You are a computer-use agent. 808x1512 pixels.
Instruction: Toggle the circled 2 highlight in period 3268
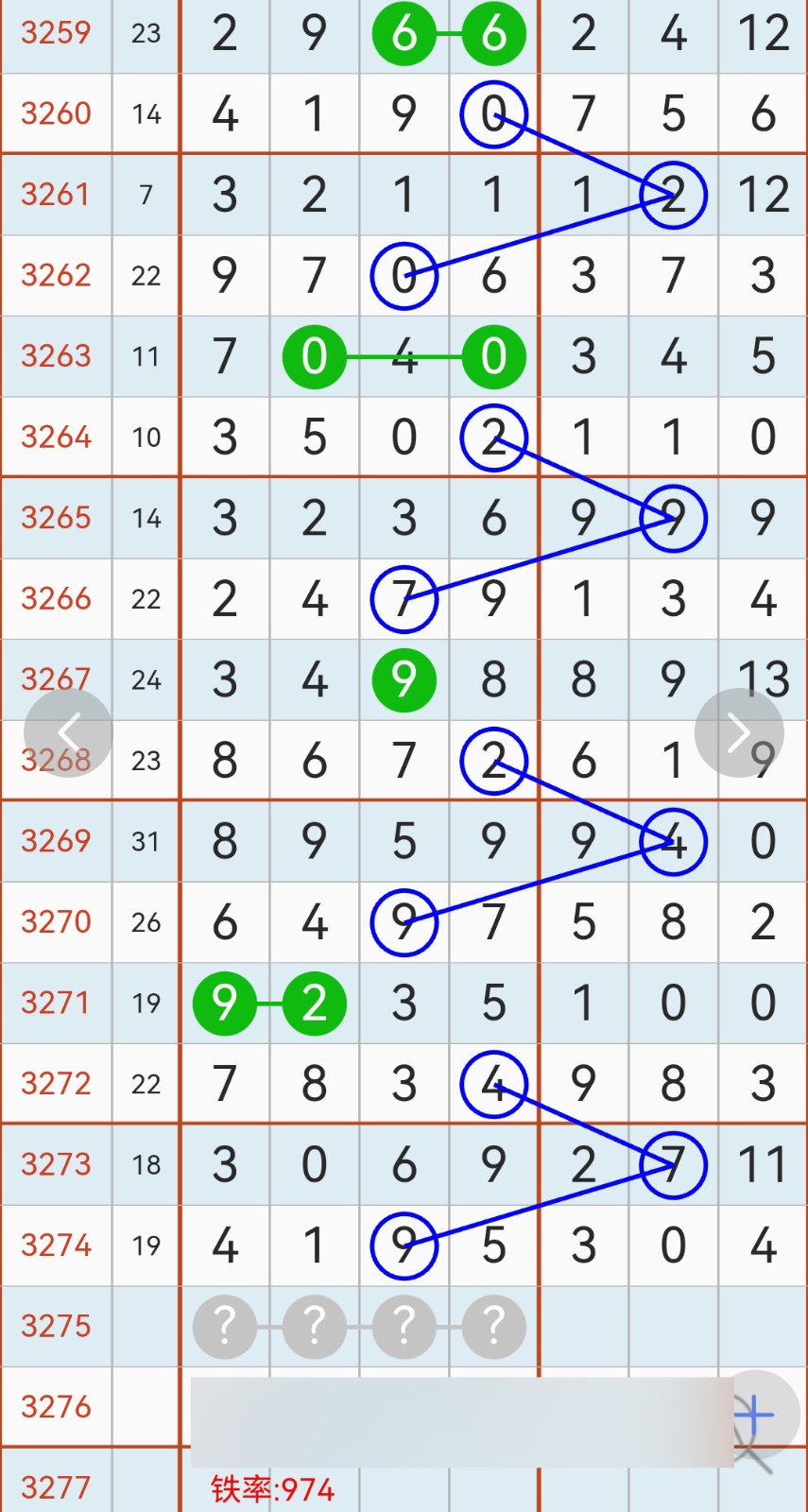493,760
